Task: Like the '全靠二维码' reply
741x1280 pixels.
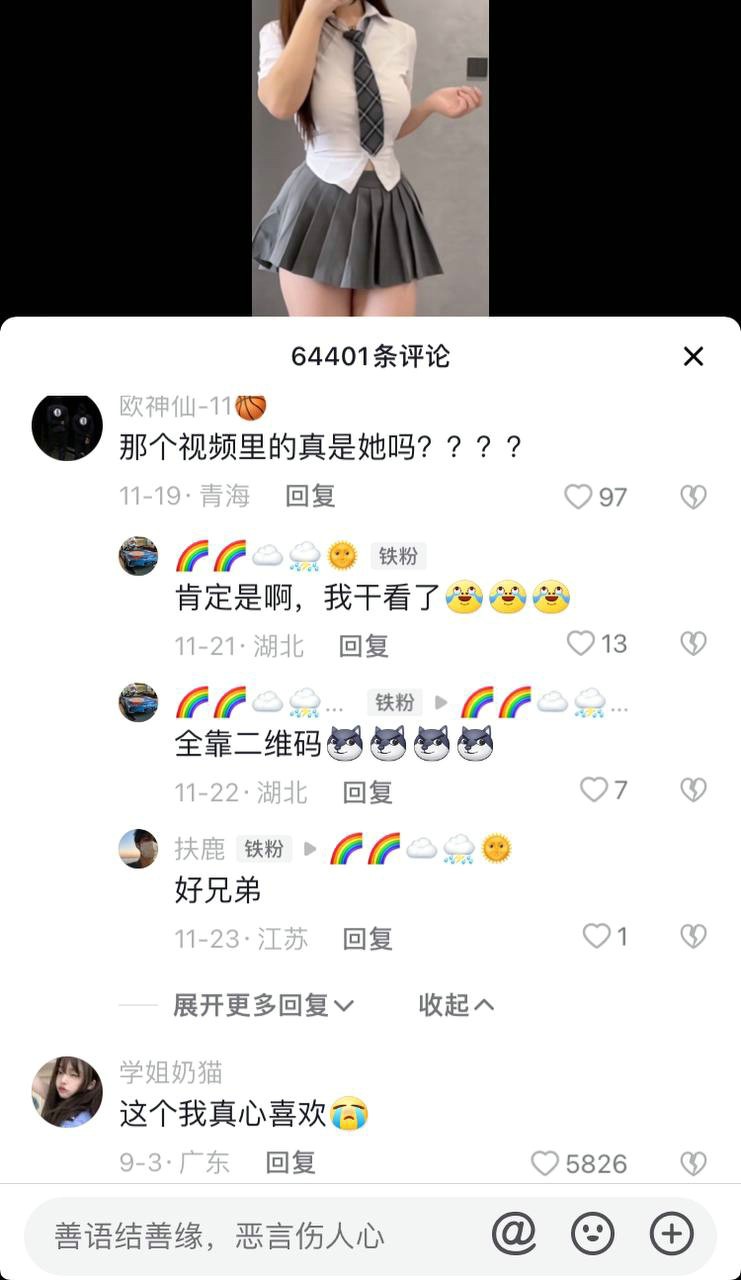Action: pos(594,790)
